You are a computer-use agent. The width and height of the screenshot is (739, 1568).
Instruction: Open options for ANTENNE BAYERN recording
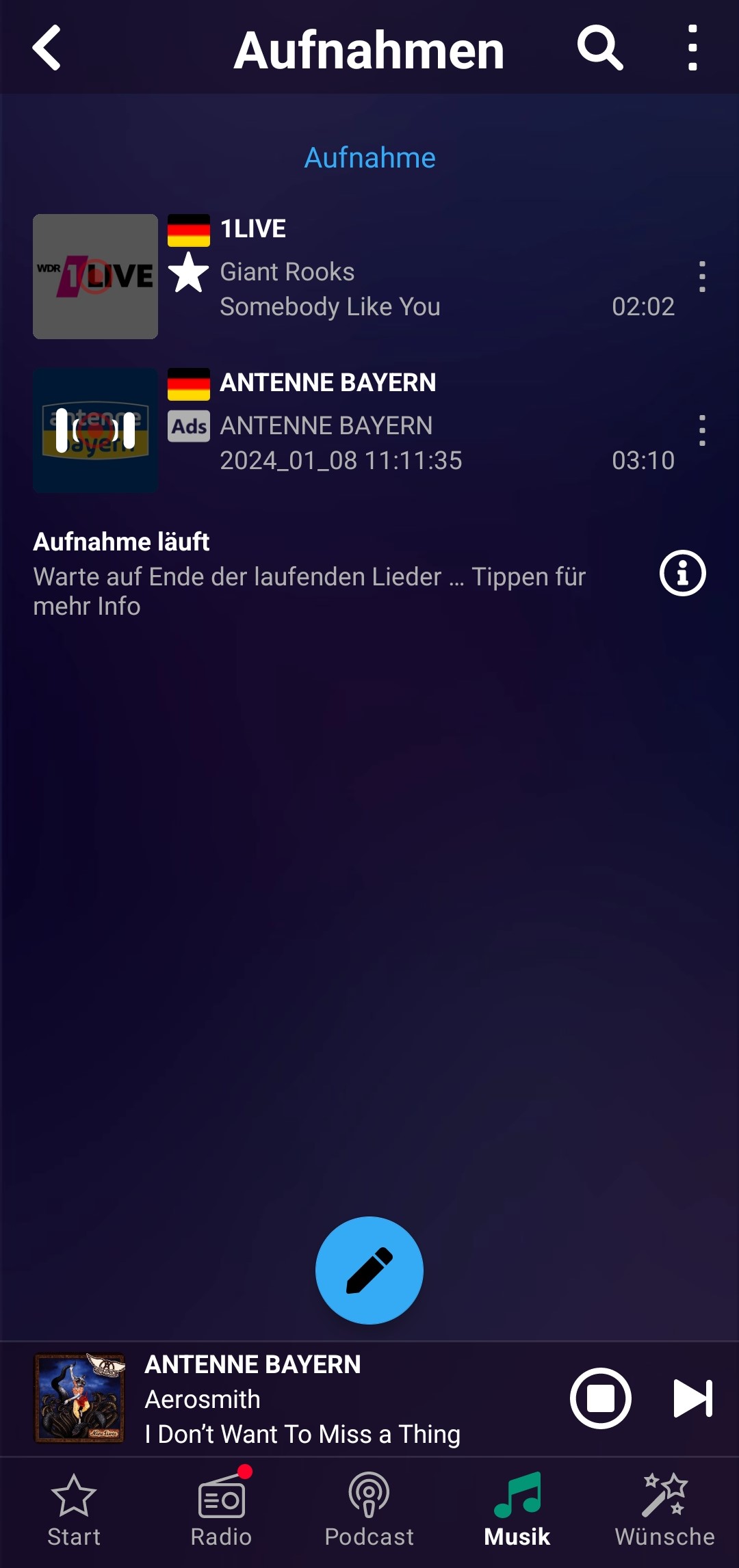[702, 431]
